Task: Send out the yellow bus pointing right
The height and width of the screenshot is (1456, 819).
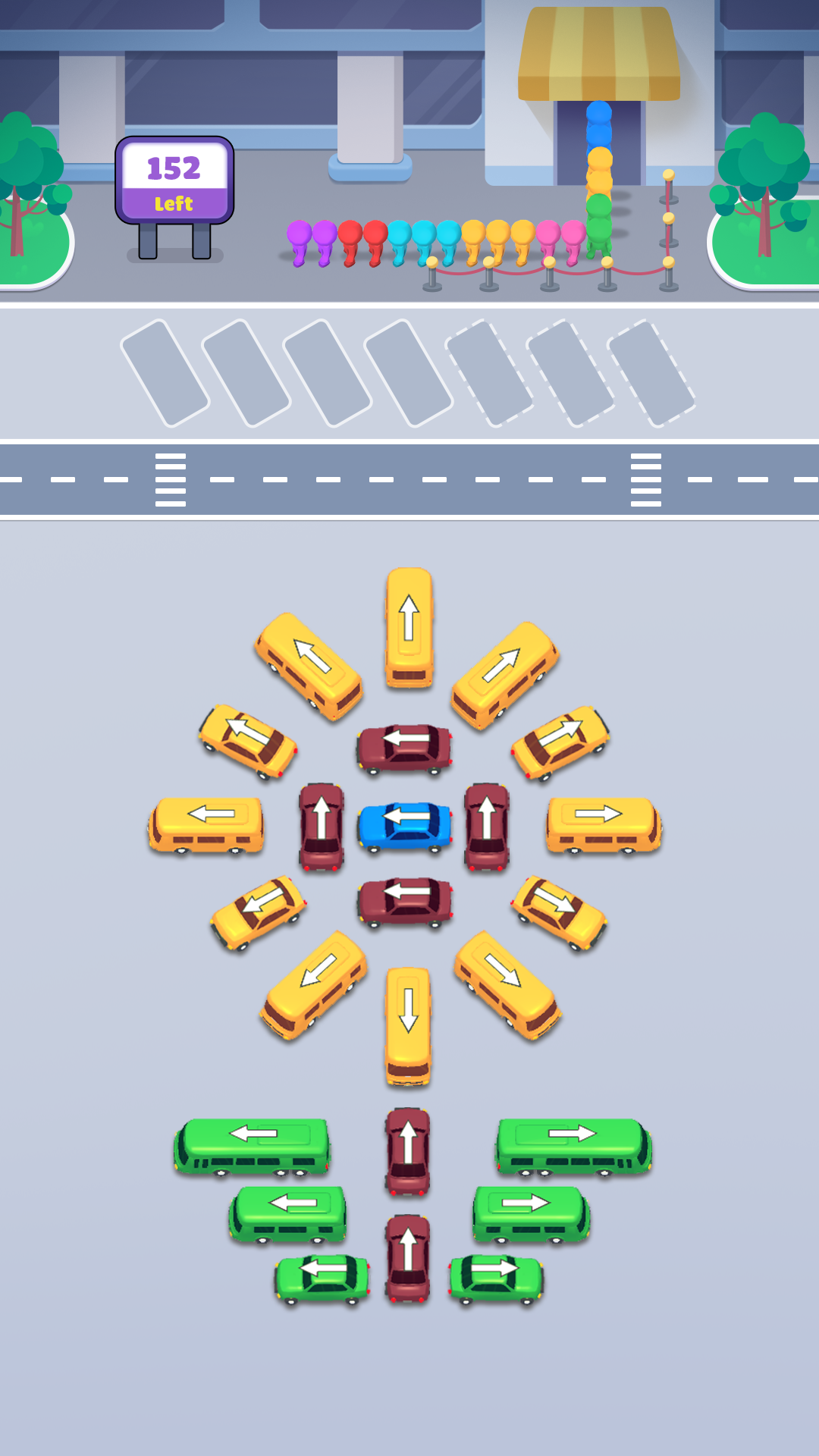Action: (604, 825)
